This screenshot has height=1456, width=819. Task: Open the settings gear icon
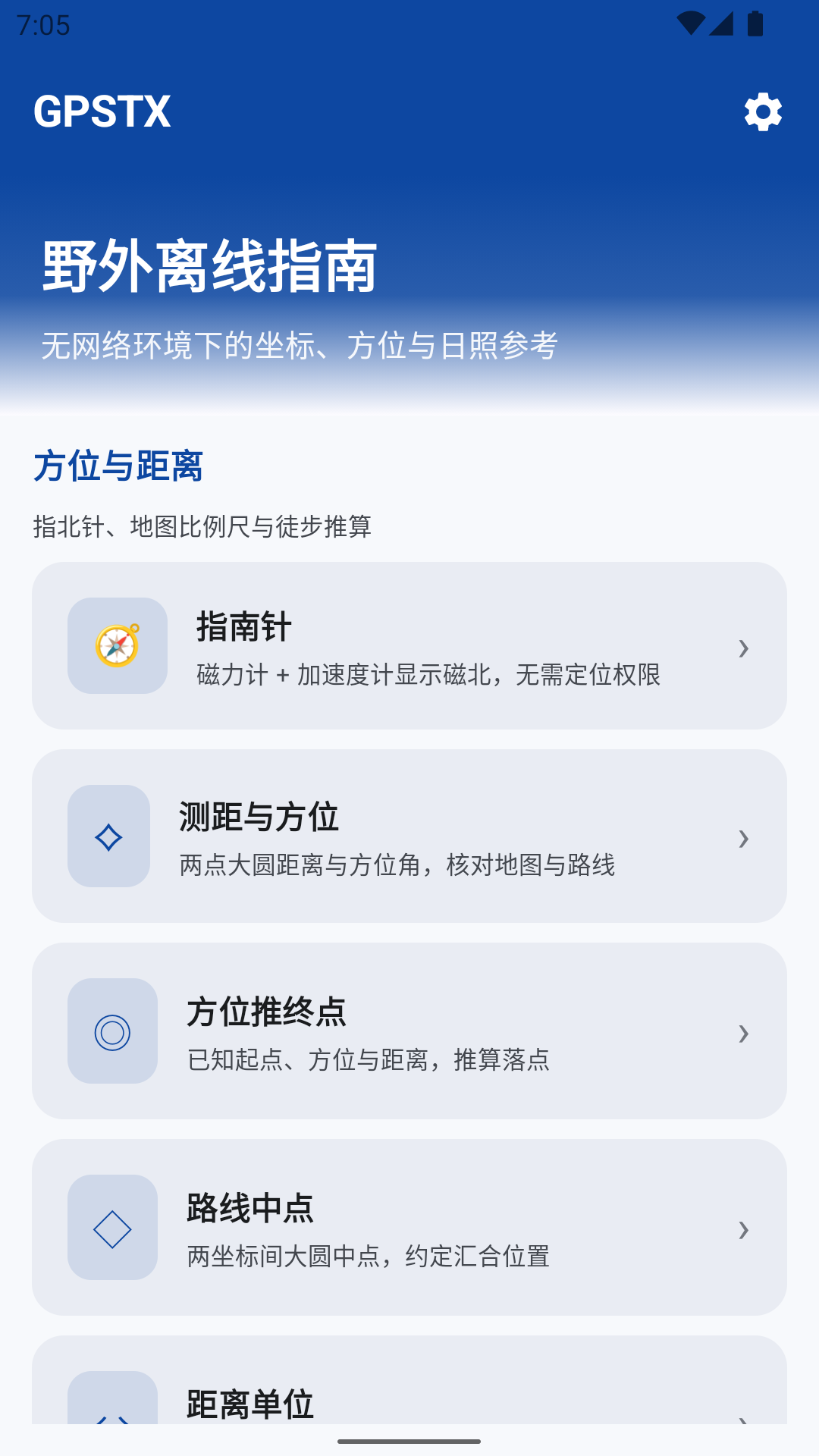click(762, 112)
